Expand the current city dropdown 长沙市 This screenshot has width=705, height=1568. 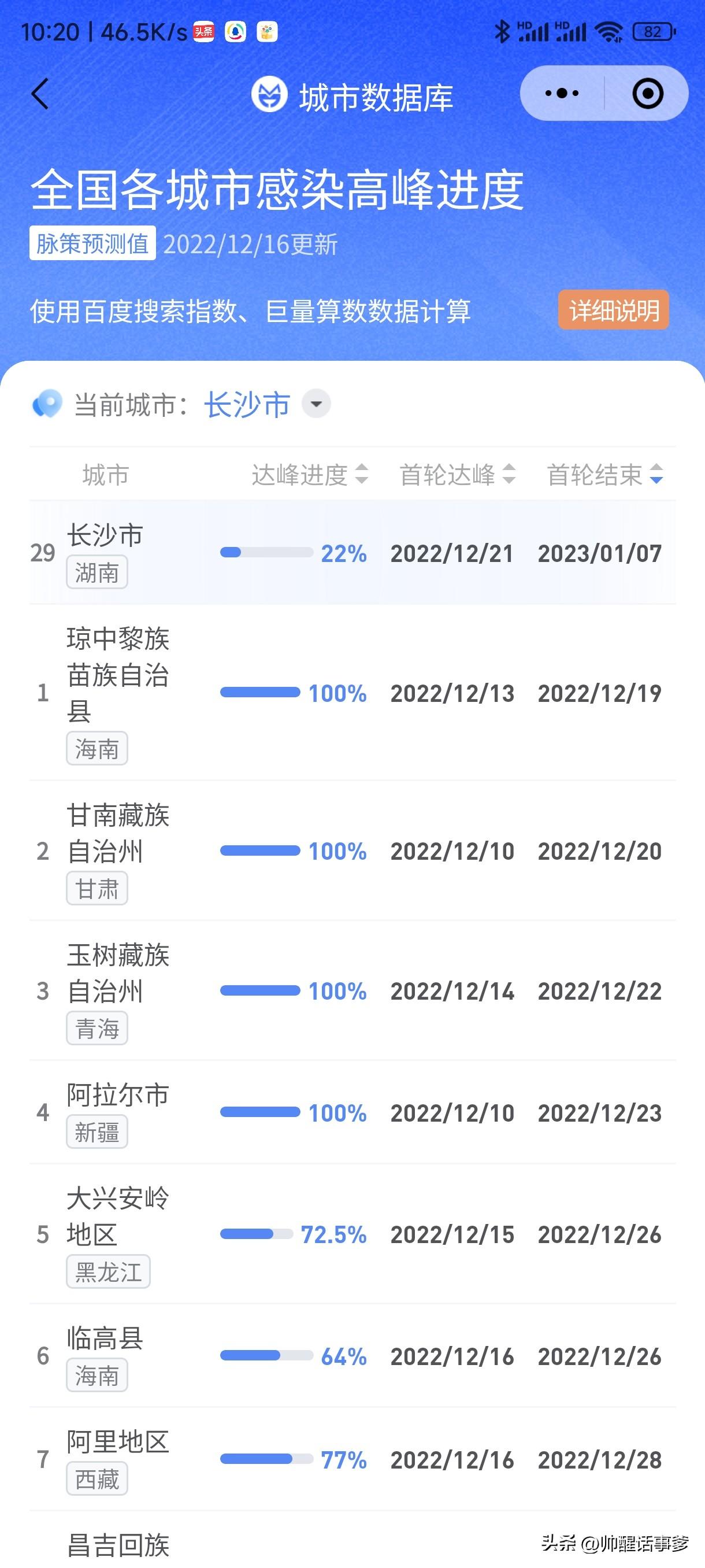click(x=316, y=404)
